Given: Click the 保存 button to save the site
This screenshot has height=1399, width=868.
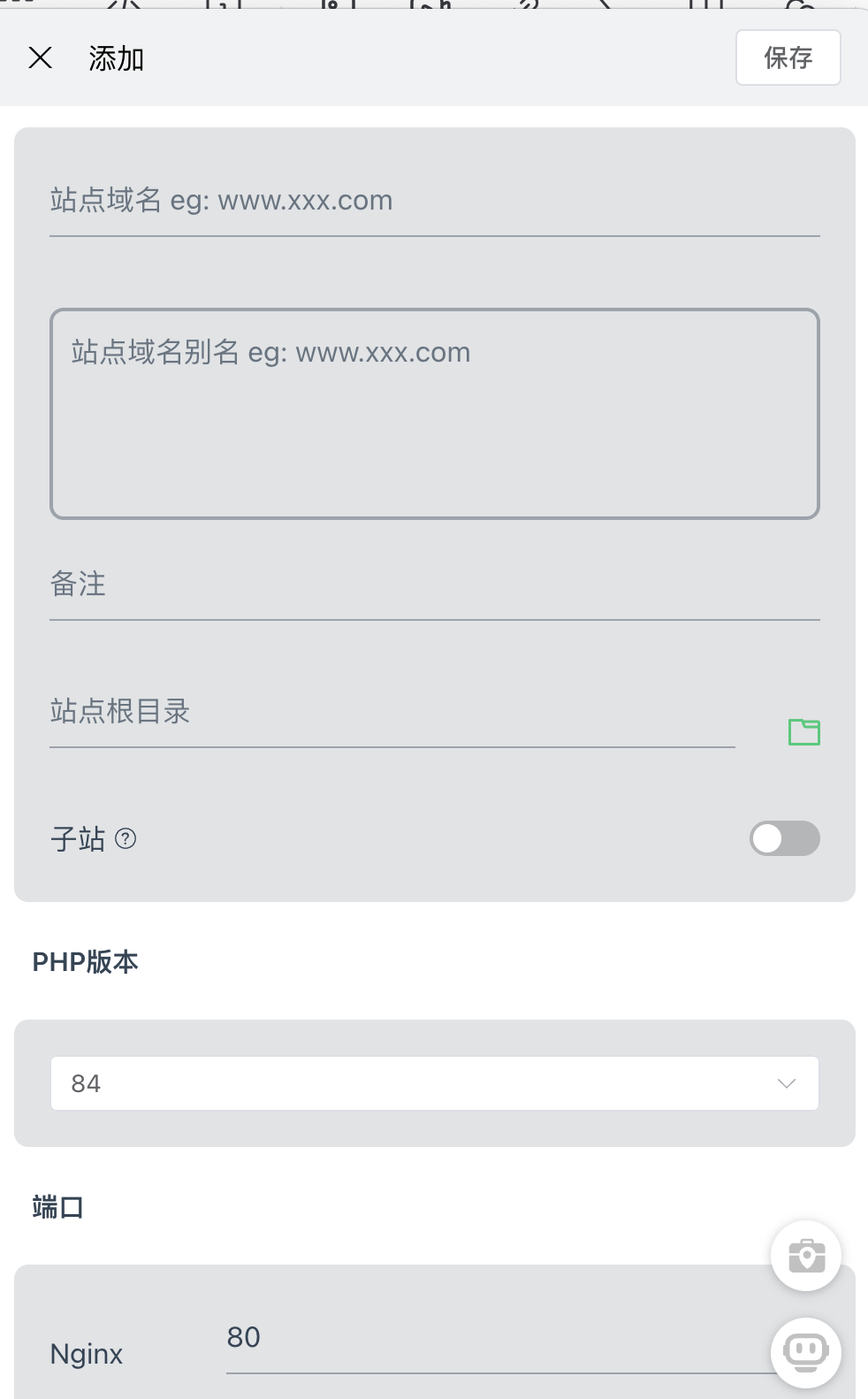Looking at the screenshot, I should pos(788,57).
